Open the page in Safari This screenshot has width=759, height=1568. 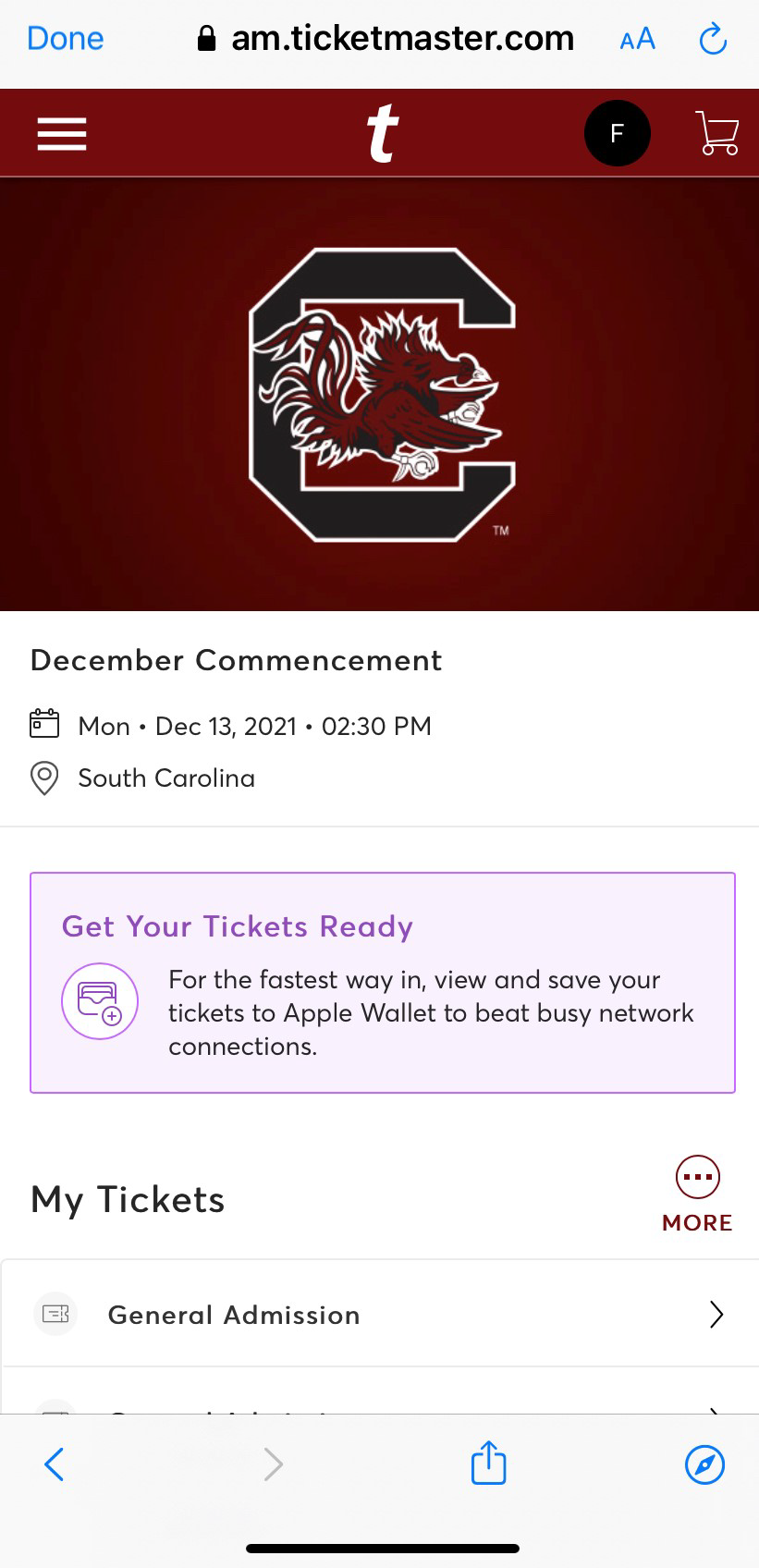[704, 1464]
